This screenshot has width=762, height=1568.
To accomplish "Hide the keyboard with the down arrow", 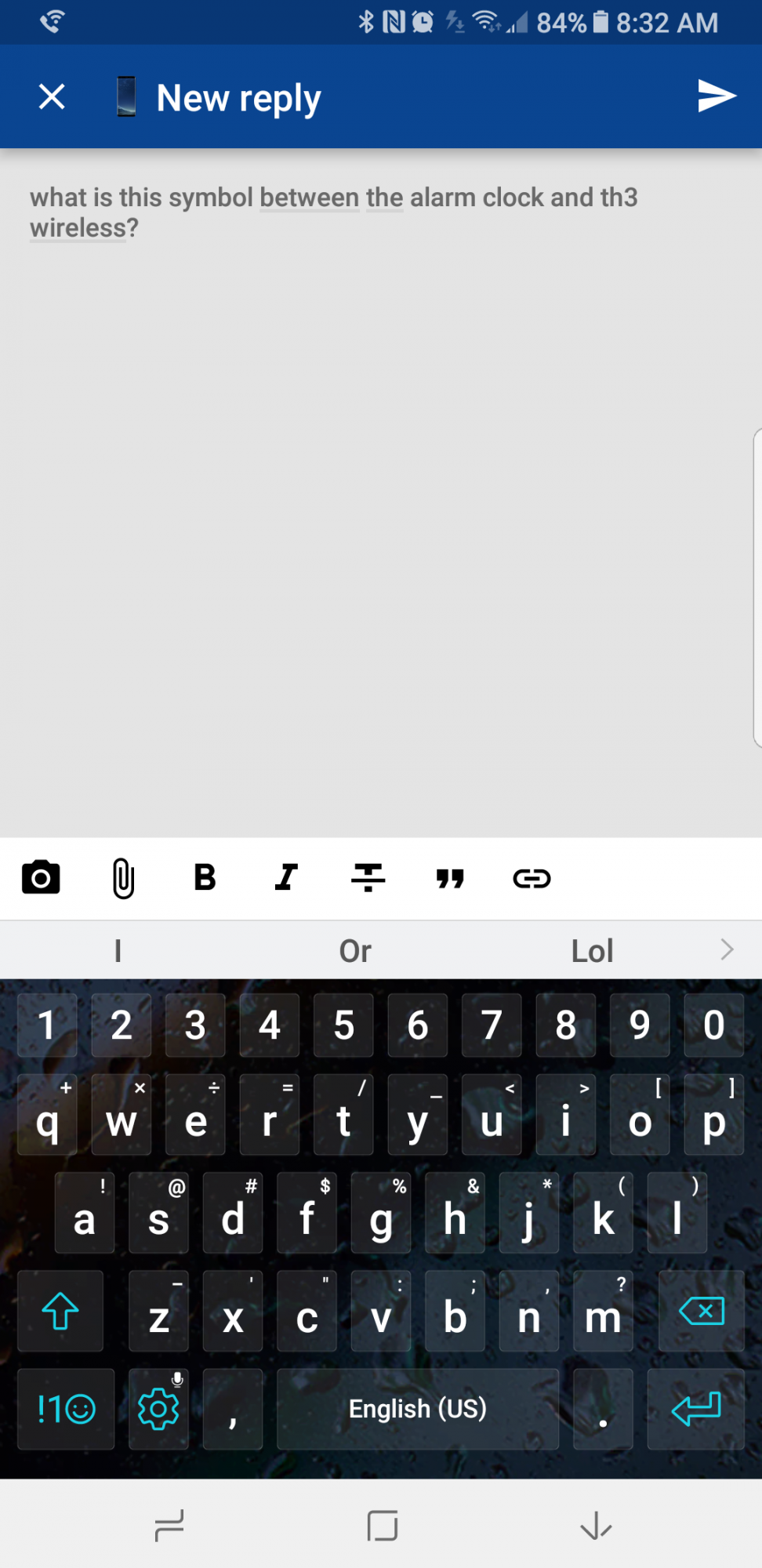I will tap(596, 1526).
